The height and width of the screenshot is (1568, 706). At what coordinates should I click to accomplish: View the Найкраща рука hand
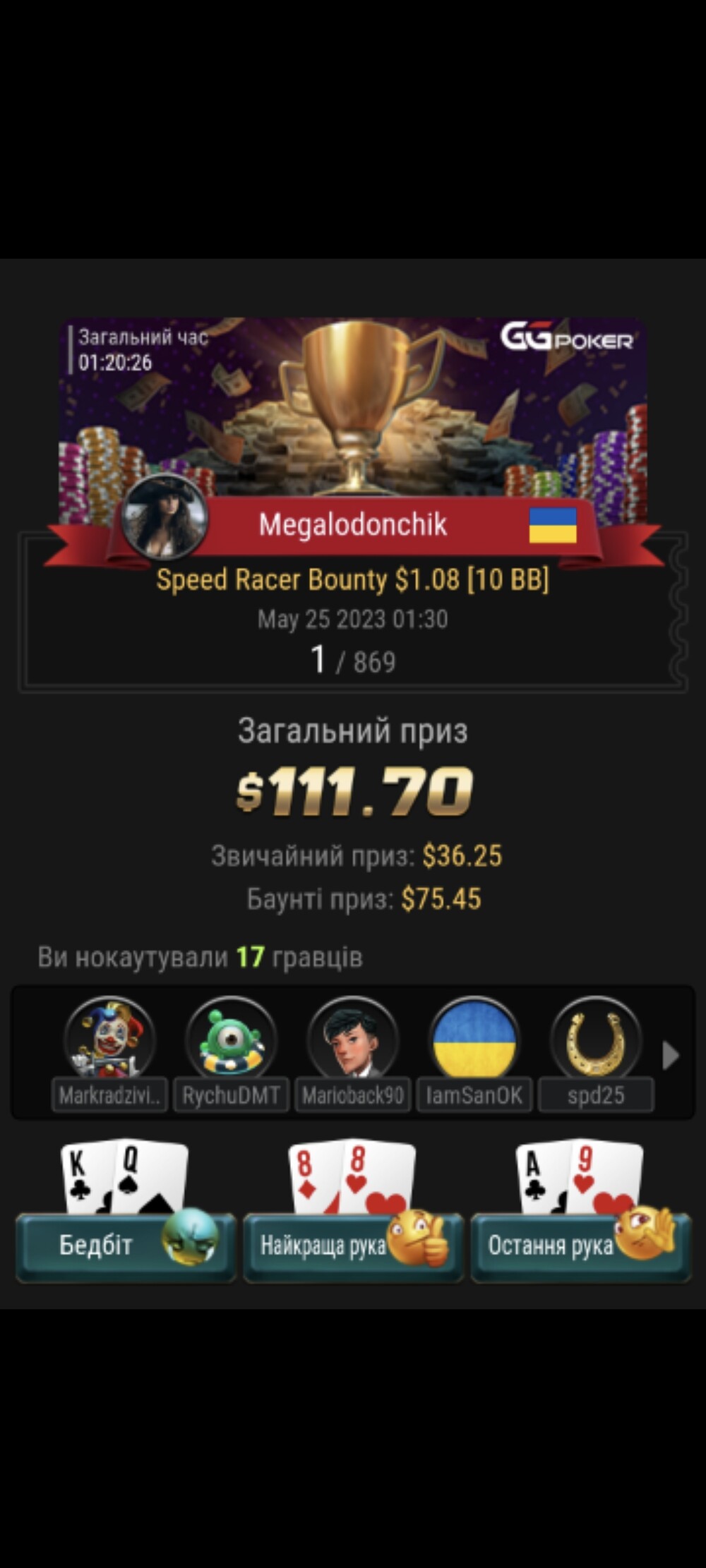(353, 1246)
